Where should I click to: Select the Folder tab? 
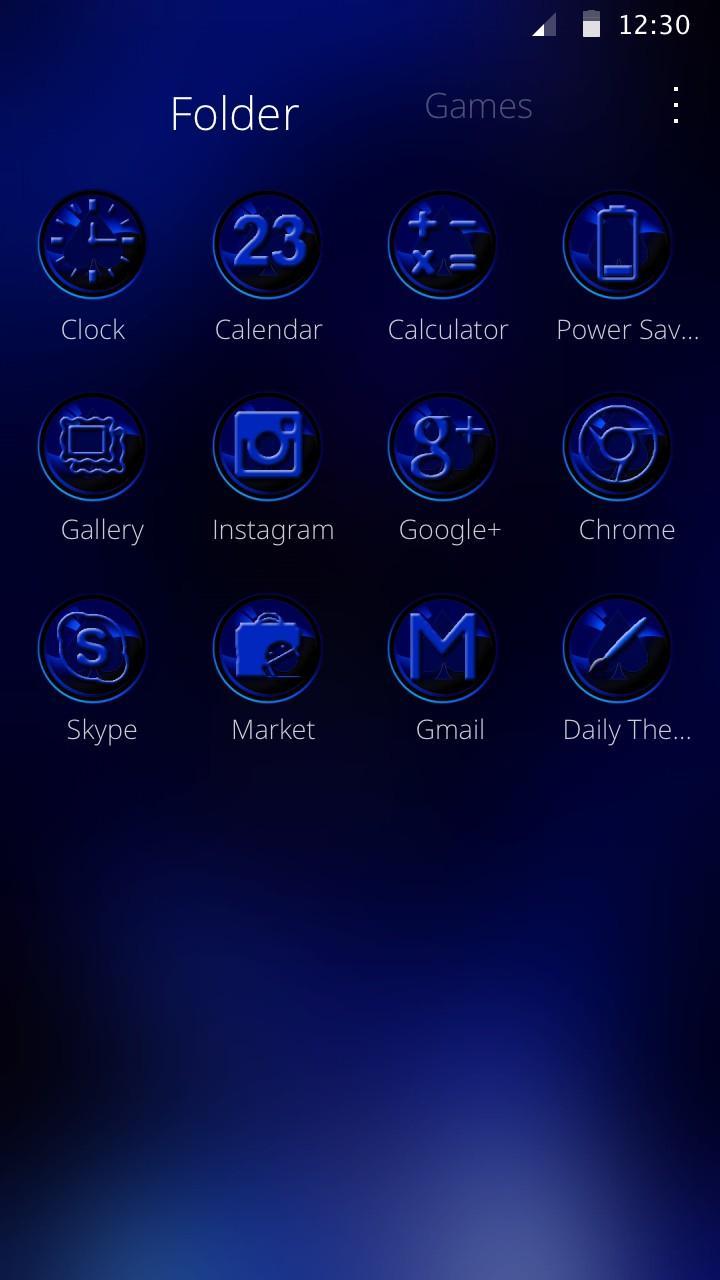pyautogui.click(x=234, y=114)
